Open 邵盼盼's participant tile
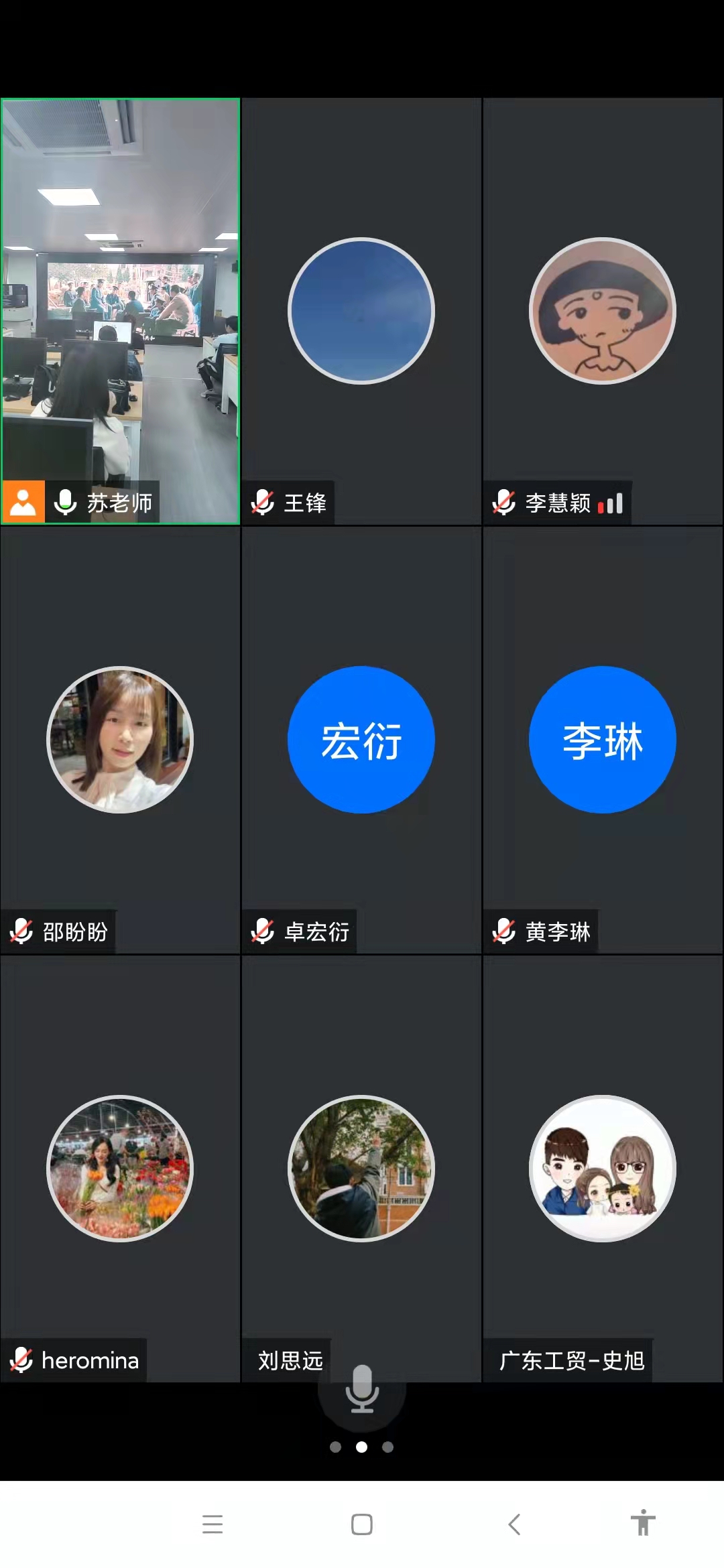The width and height of the screenshot is (724, 1568). 120,739
